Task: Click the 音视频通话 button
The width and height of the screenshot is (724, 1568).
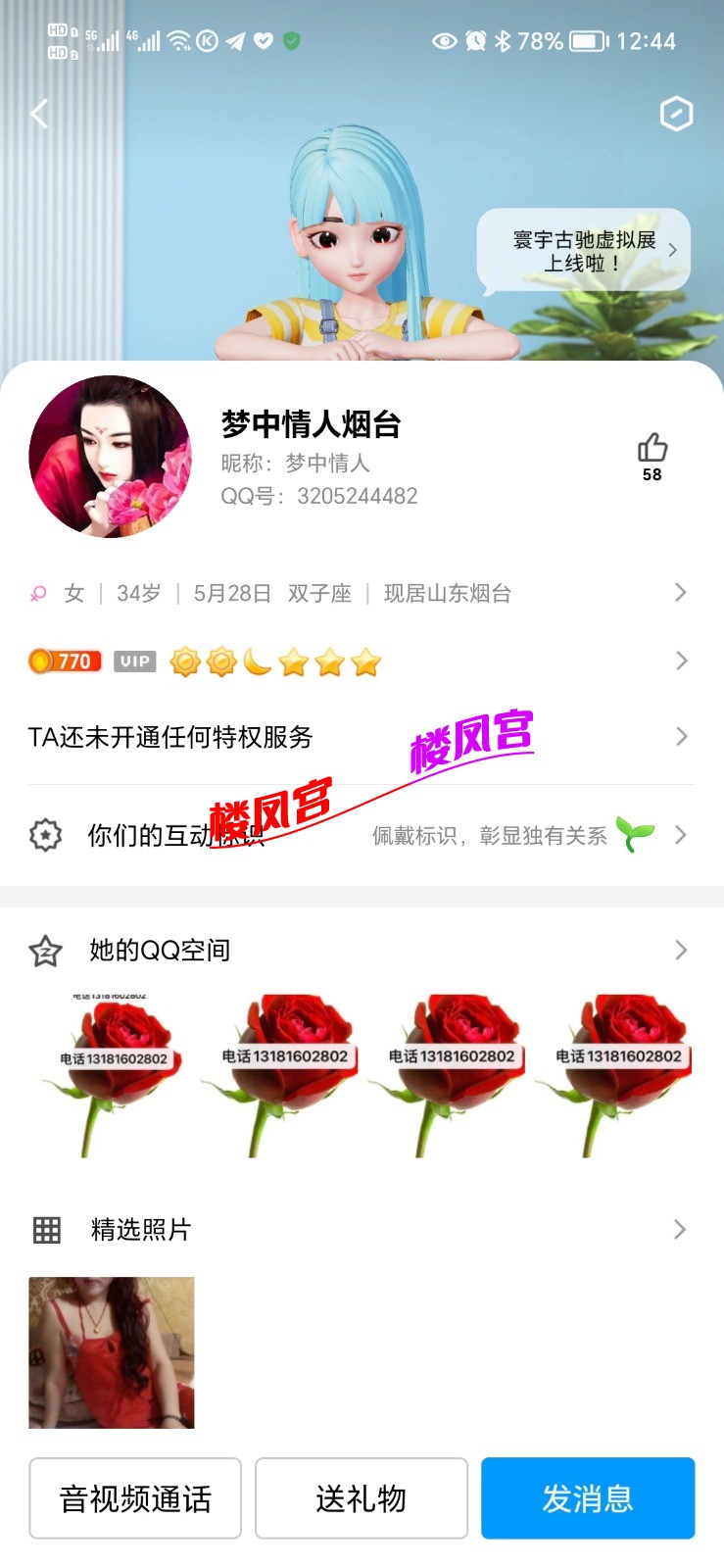Action: tap(134, 1497)
